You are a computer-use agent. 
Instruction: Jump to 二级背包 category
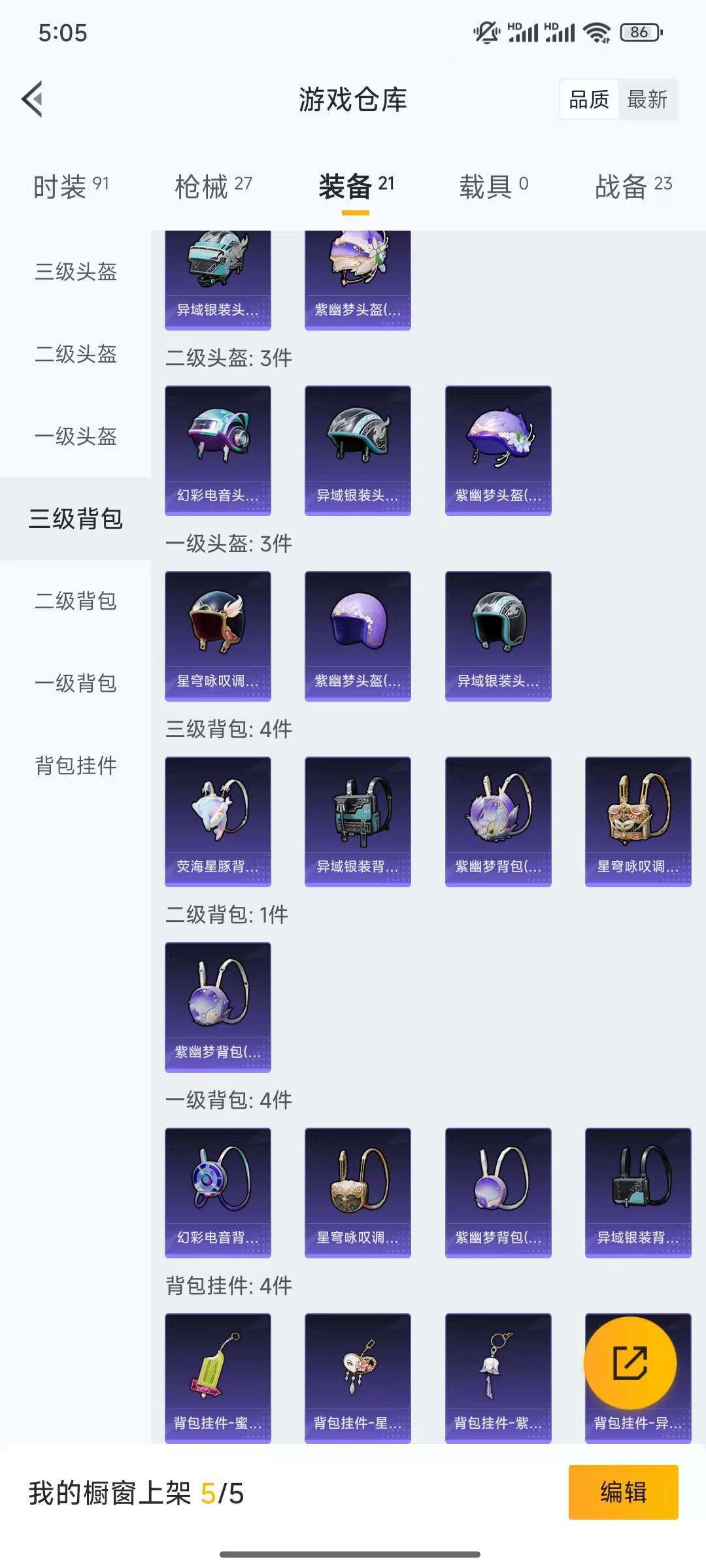point(76,601)
